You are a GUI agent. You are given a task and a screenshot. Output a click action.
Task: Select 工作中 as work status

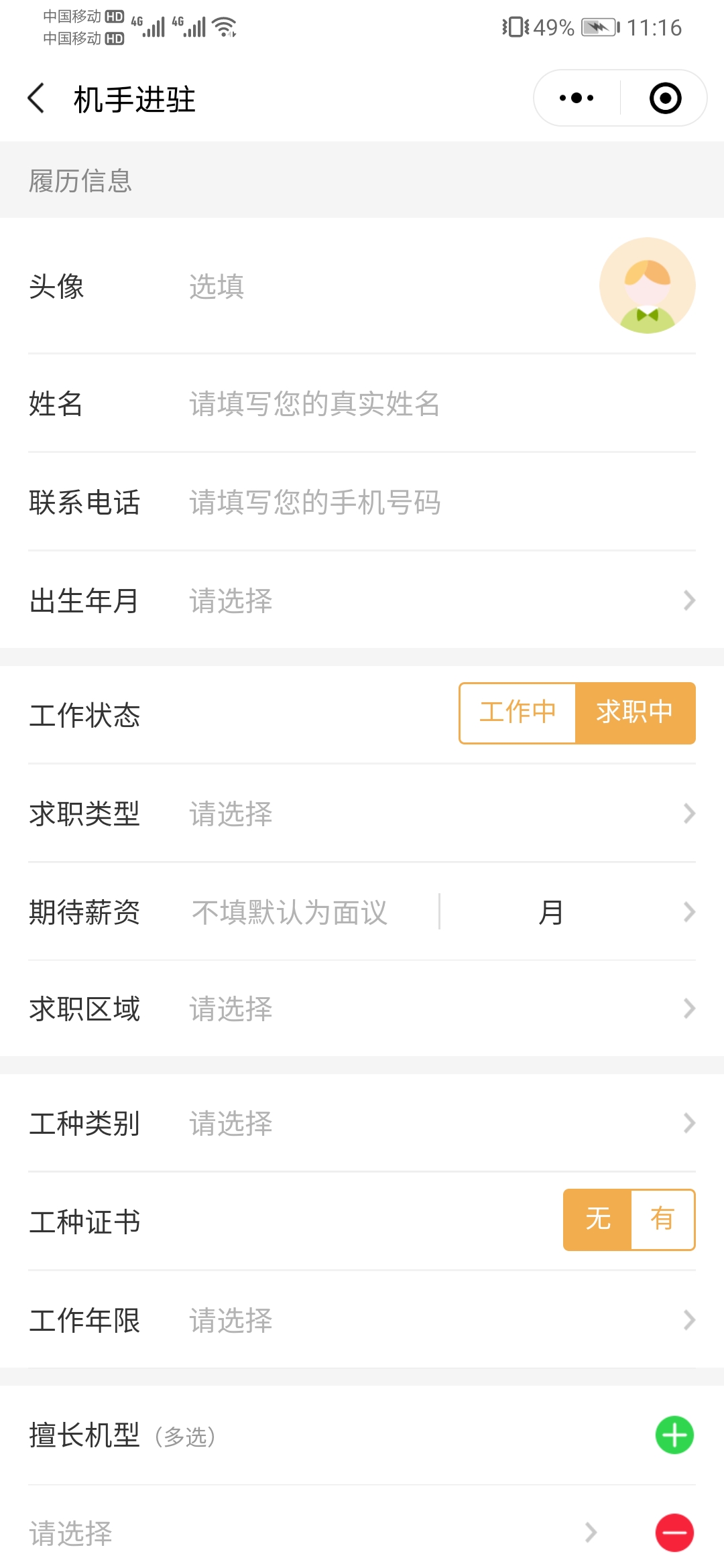click(518, 713)
